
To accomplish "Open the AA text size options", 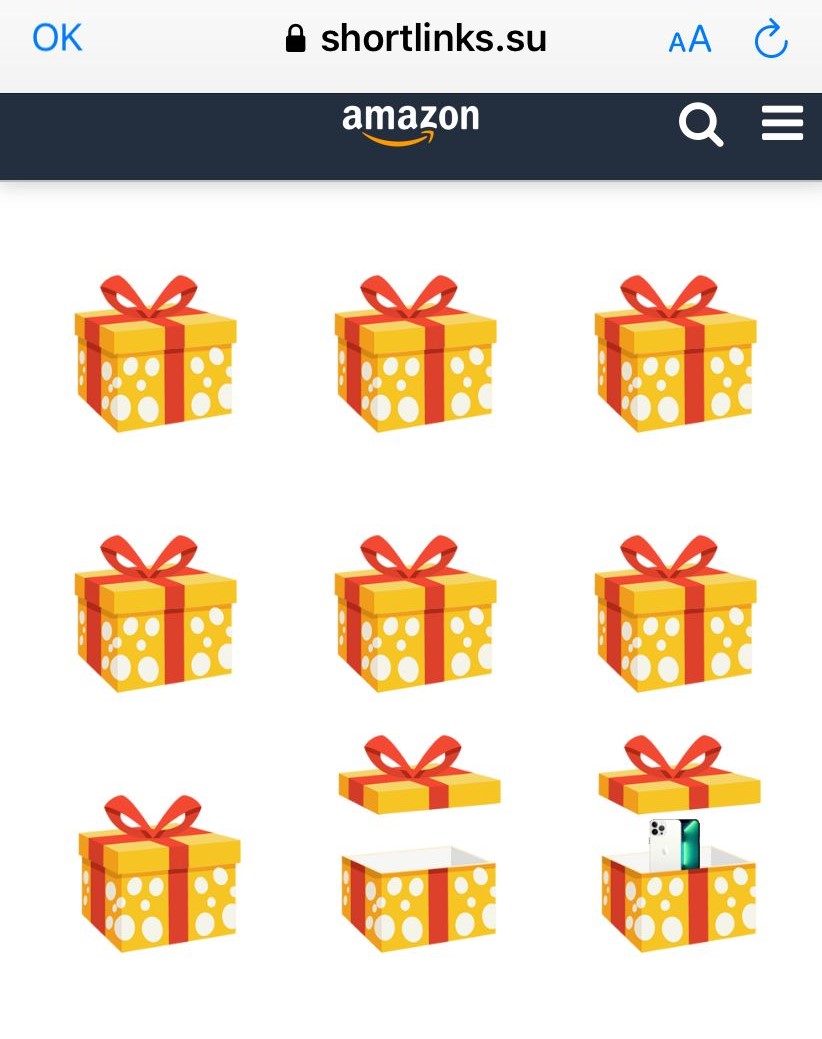I will (x=690, y=40).
